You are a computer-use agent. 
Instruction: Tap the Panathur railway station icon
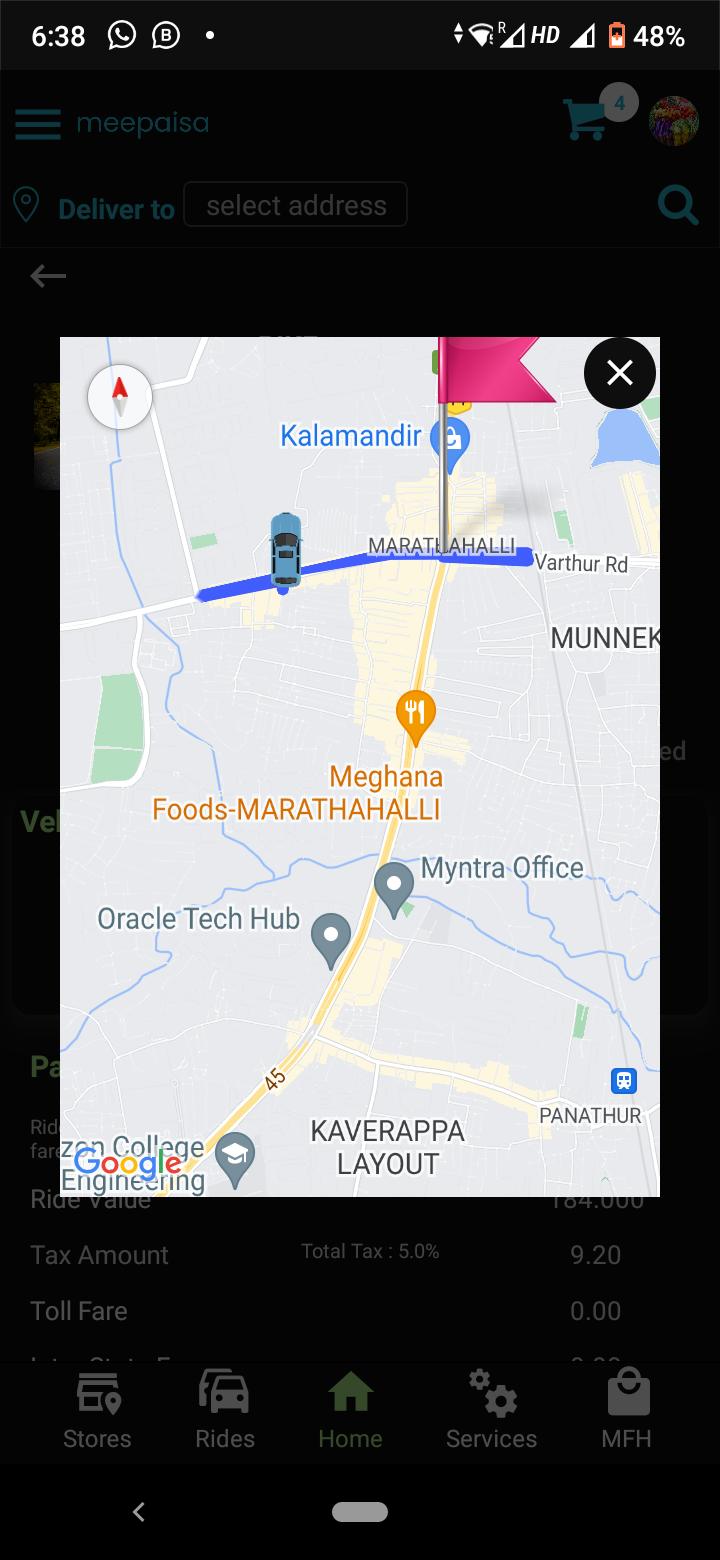tap(623, 1081)
